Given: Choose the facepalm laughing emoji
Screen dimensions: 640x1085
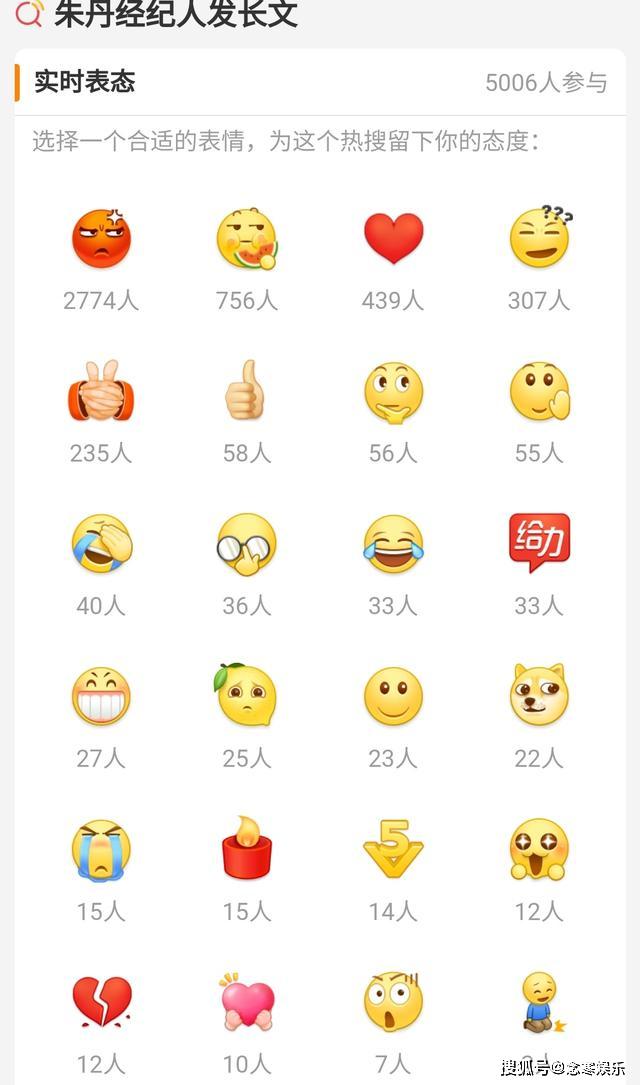Looking at the screenshot, I should point(101,544).
